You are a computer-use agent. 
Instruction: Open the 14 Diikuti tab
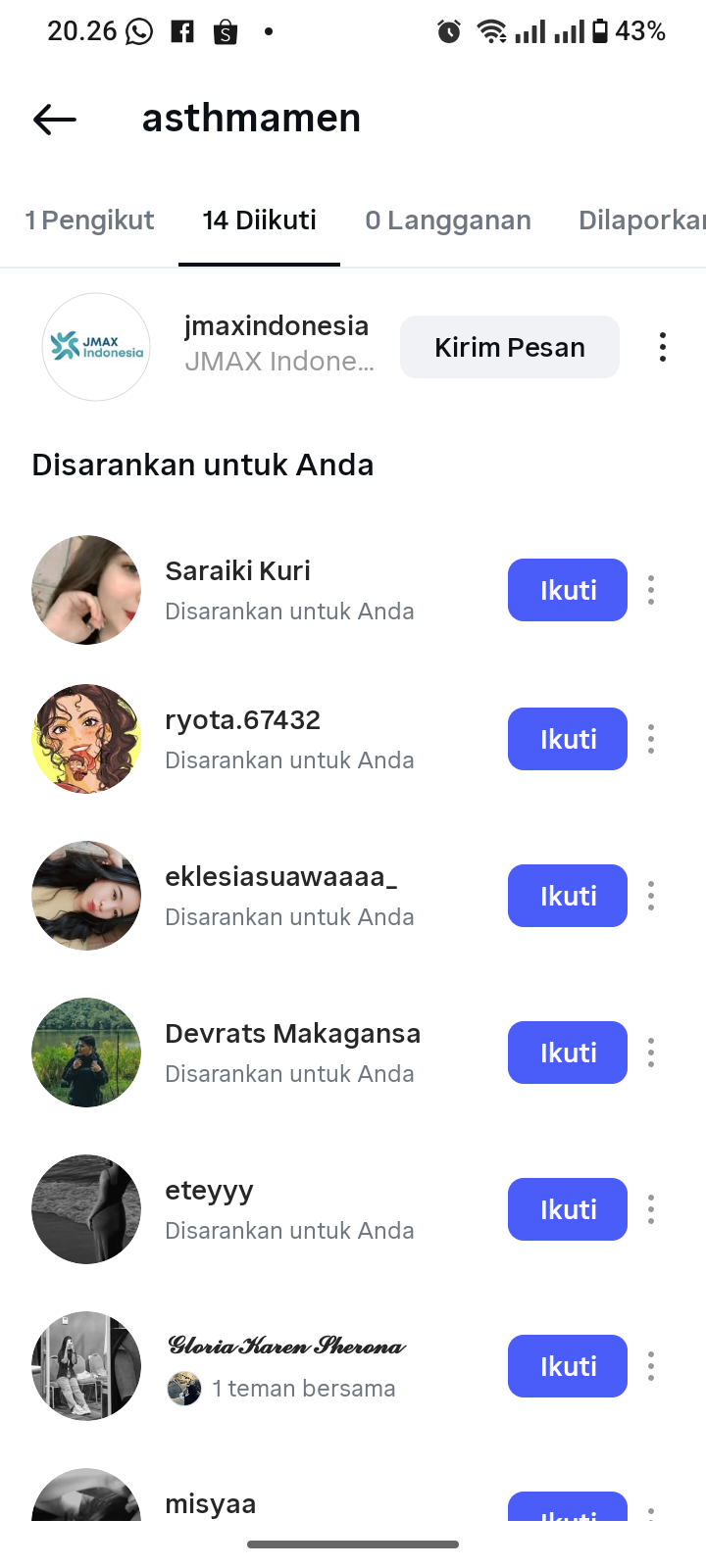(259, 220)
